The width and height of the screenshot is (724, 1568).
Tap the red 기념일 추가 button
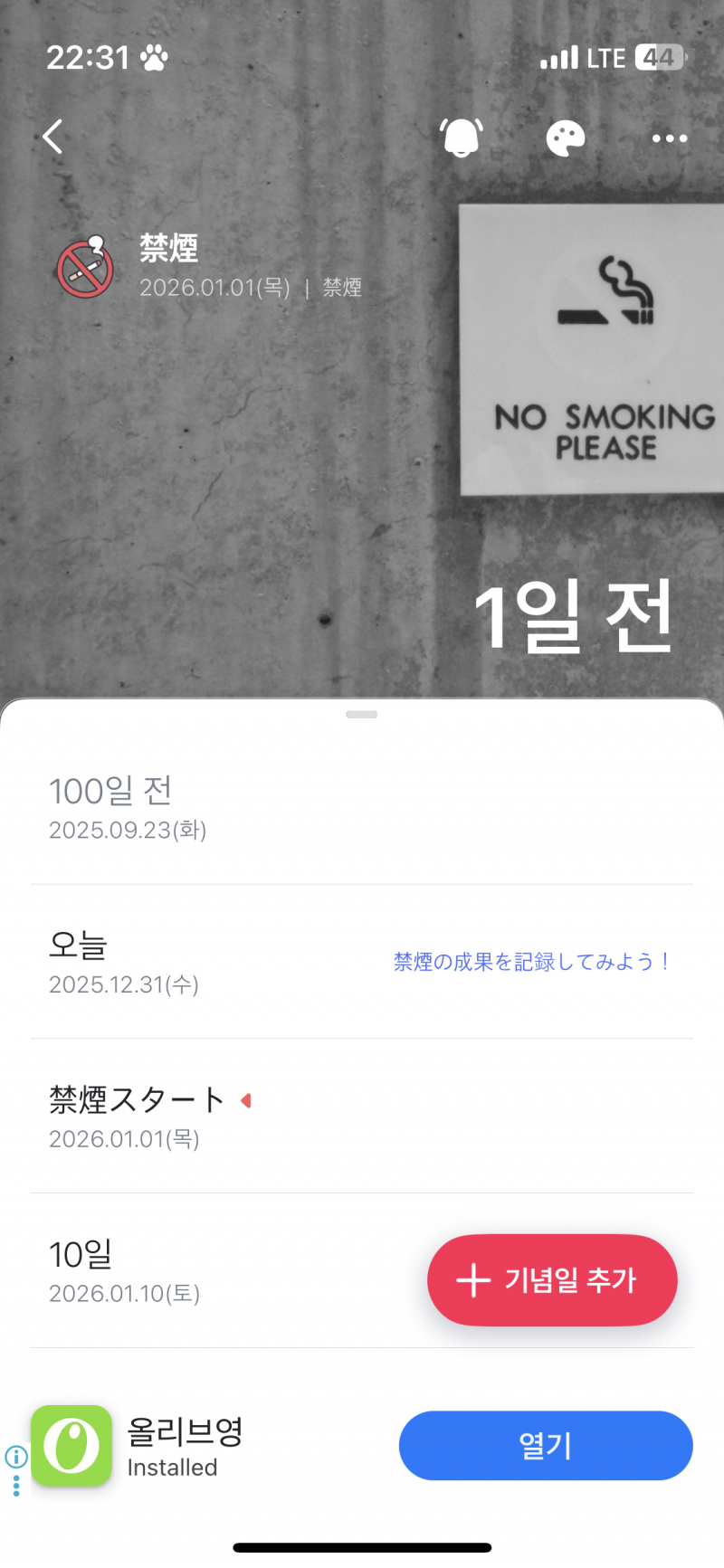coord(551,1280)
